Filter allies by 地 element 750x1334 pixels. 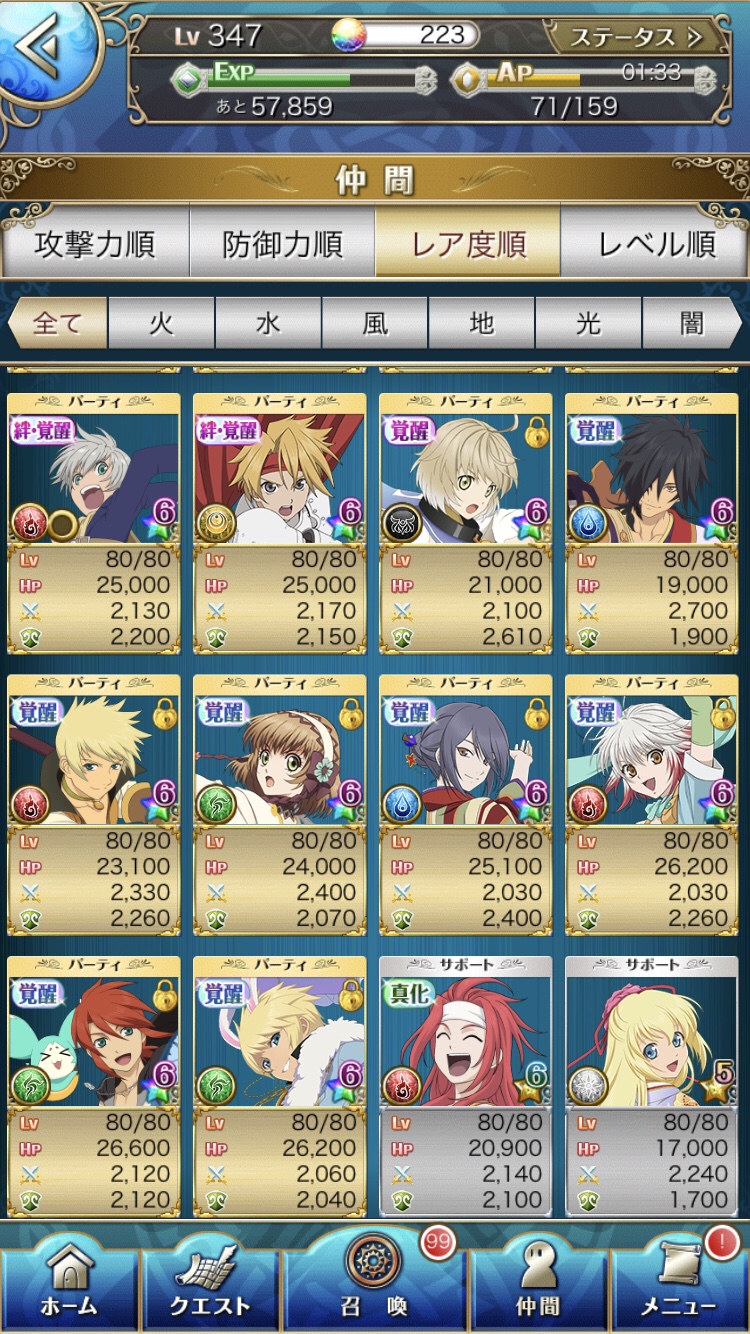point(481,323)
